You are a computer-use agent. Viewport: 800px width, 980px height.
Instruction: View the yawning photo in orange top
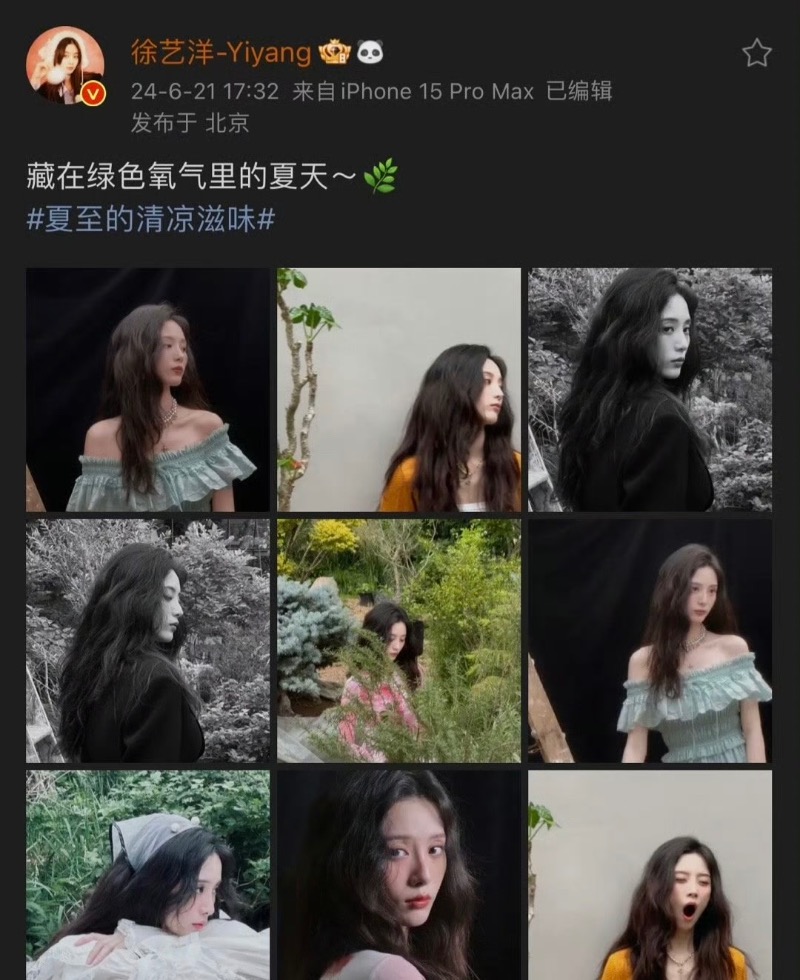650,874
